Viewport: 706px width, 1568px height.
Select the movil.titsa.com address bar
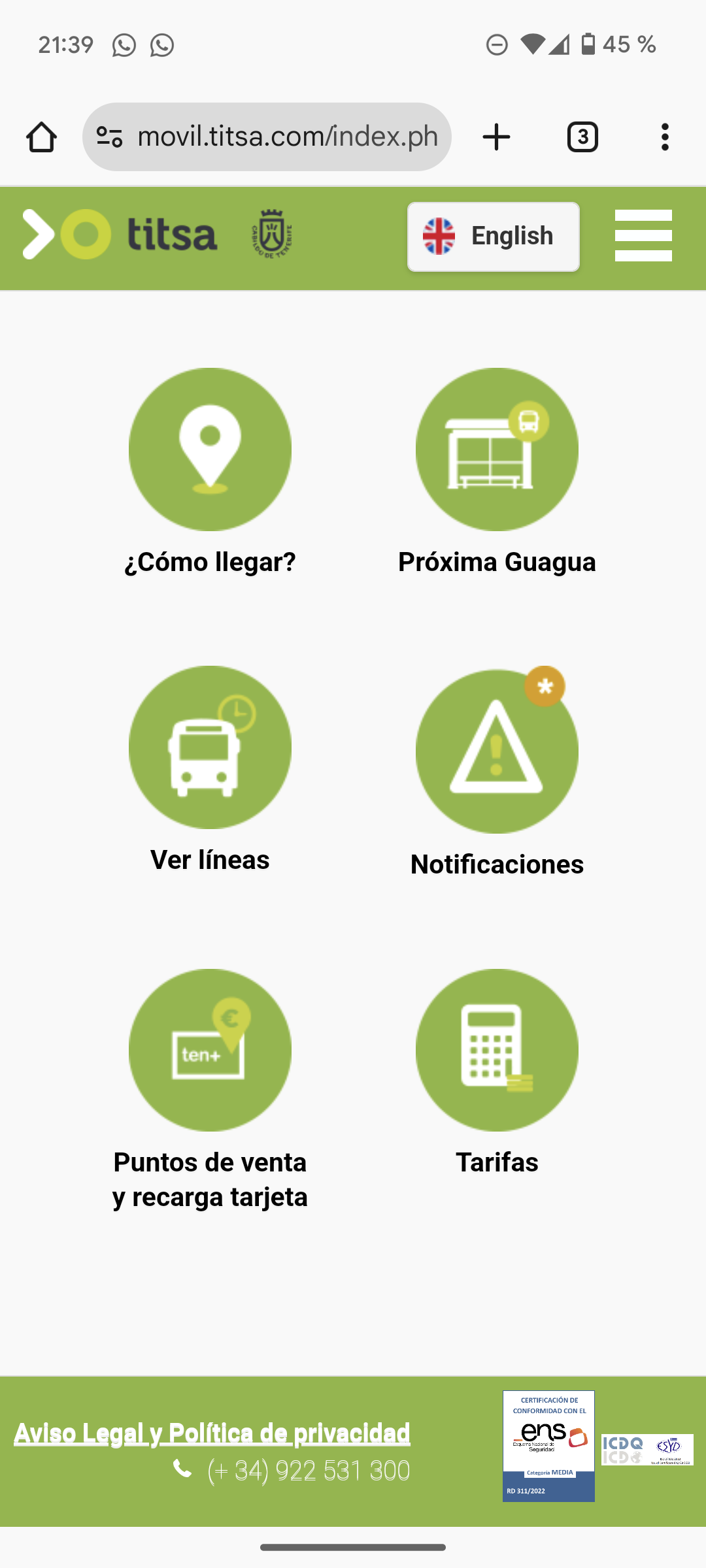[288, 137]
